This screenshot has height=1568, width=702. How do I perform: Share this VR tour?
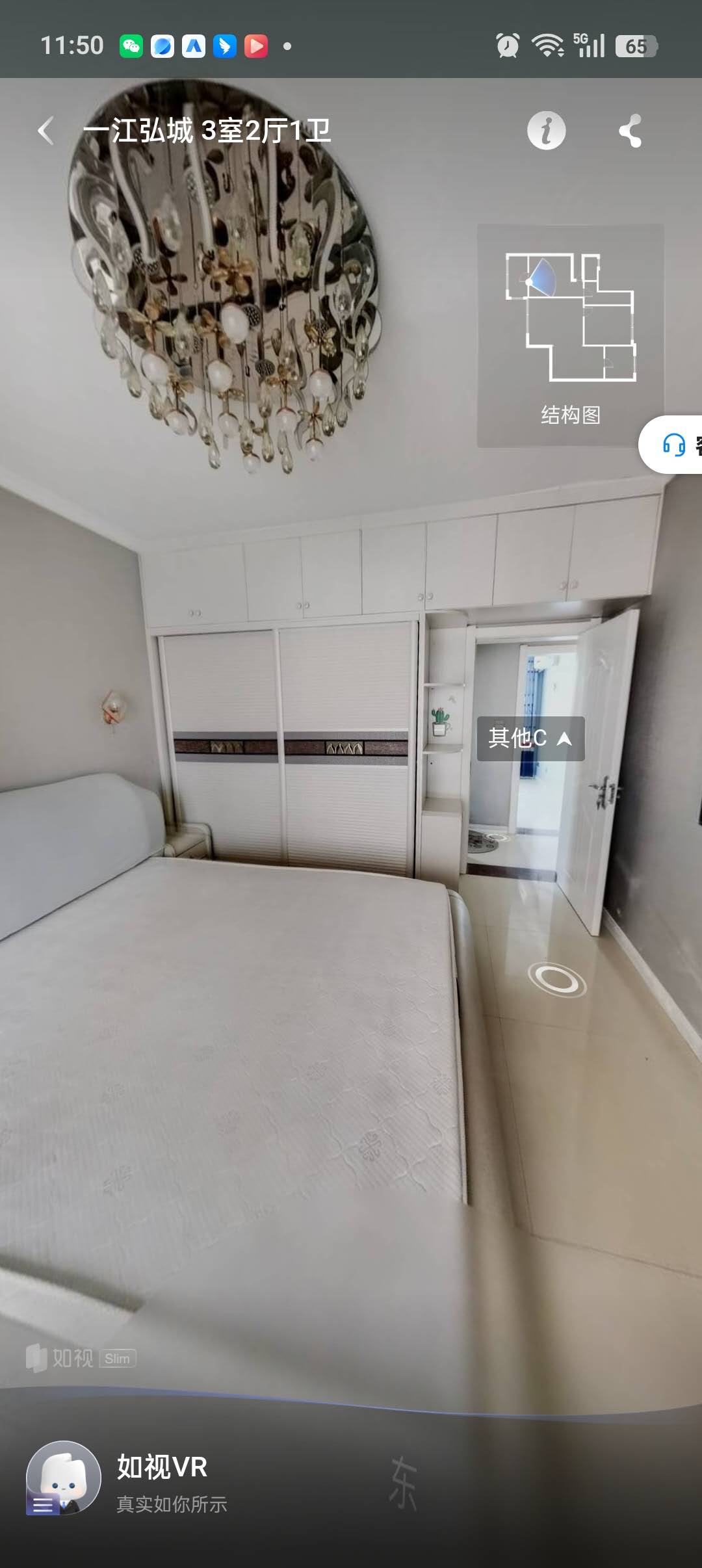click(x=630, y=131)
